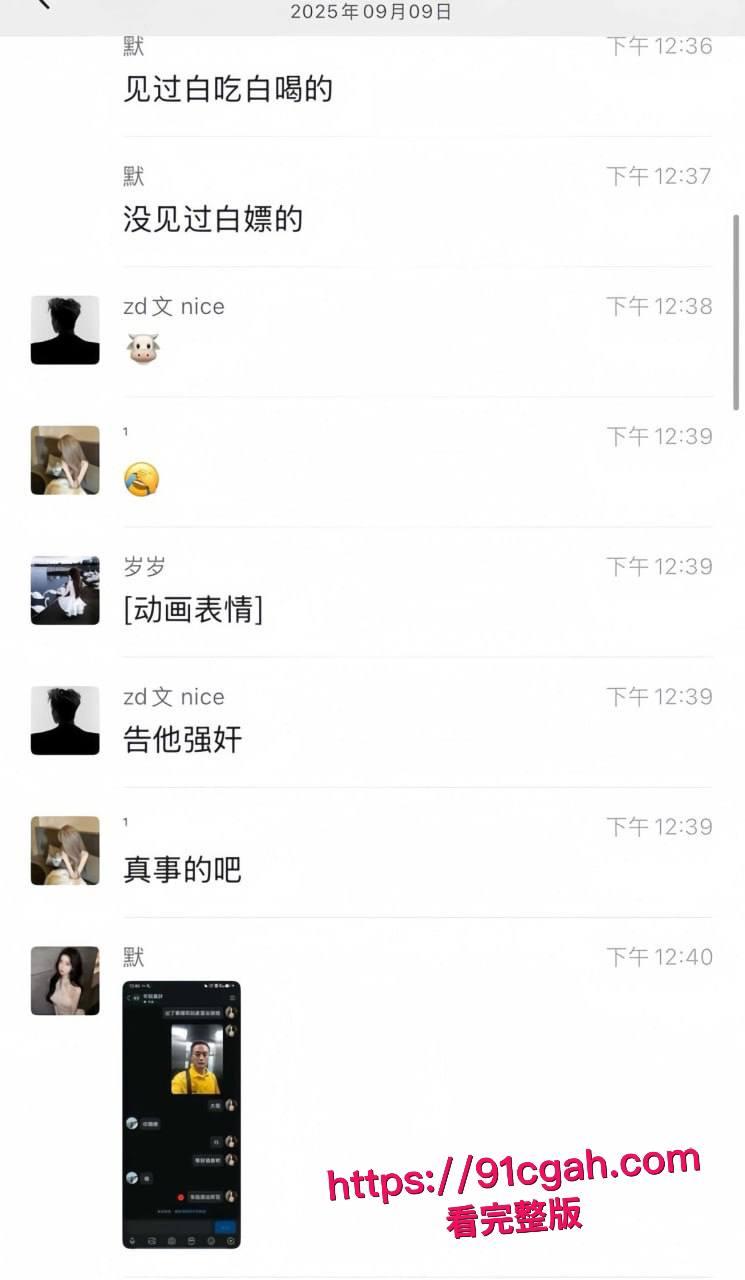Open zd文 nice's avatar next to 告他强奸
The height and width of the screenshot is (1280, 745).
pos(65,720)
